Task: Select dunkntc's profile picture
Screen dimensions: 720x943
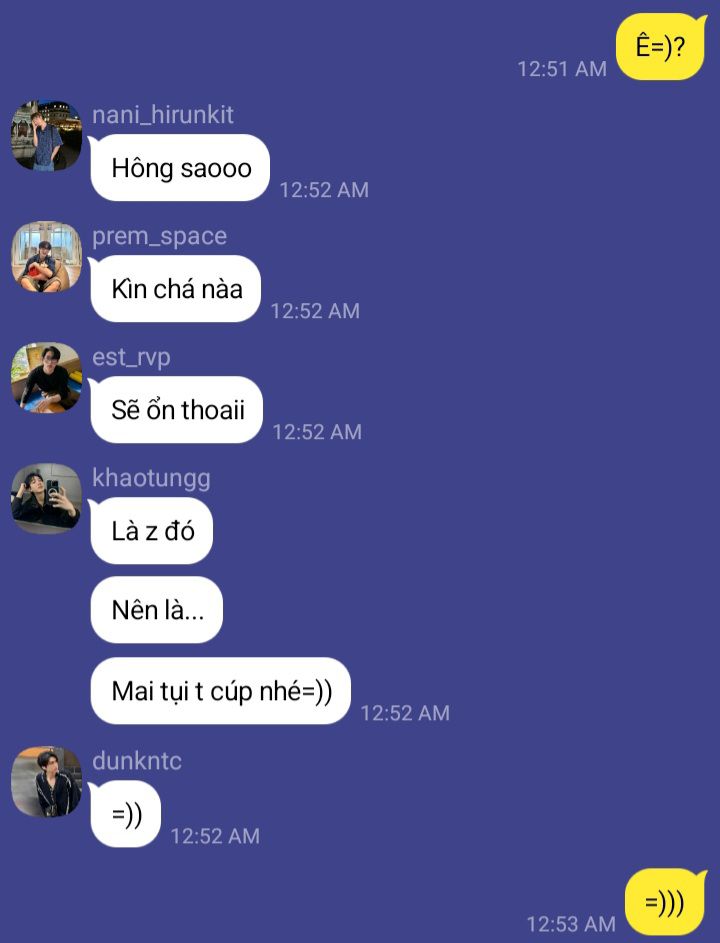Action: [46, 781]
